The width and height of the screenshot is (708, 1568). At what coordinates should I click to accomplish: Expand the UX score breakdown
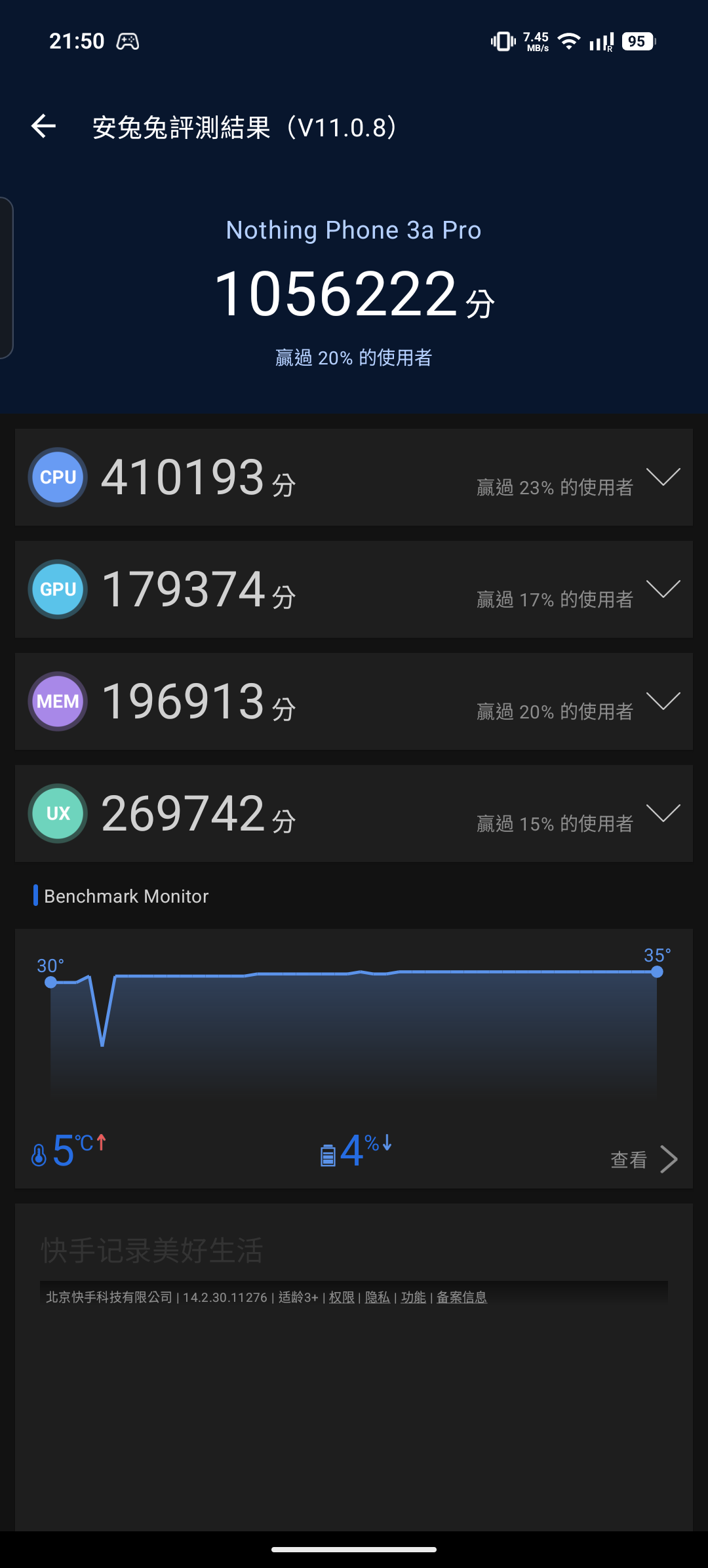(x=663, y=813)
